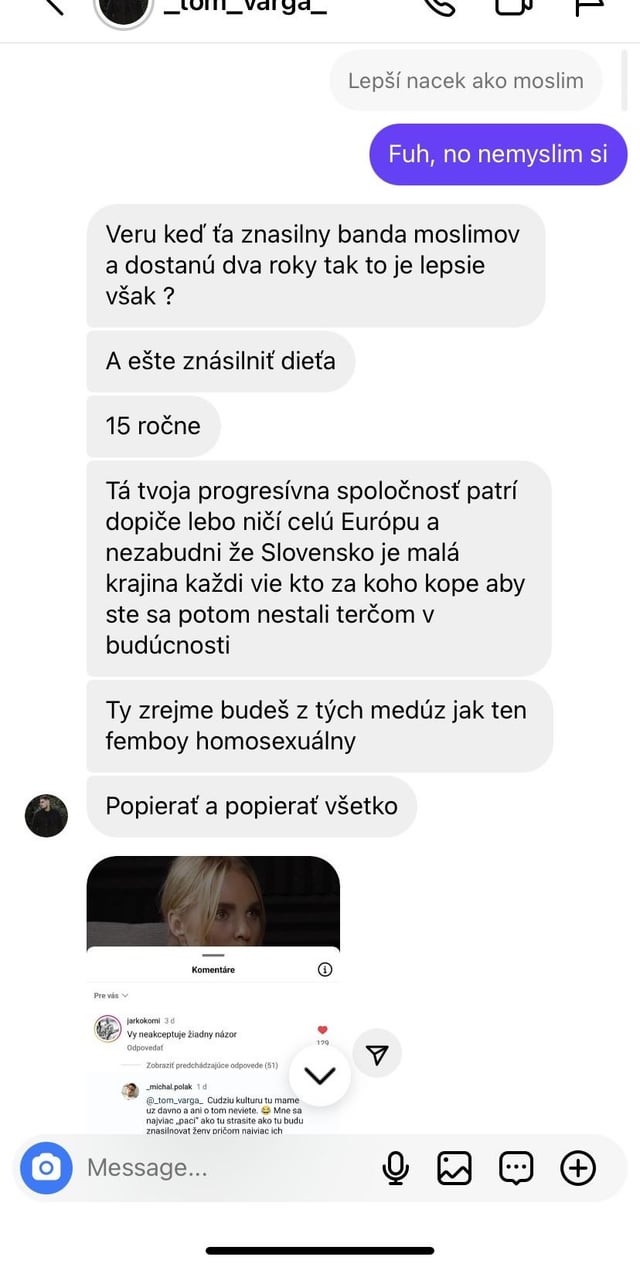Image resolution: width=640 pixels, height=1267 pixels.
Task: Open the shared comments post
Action: point(213,994)
